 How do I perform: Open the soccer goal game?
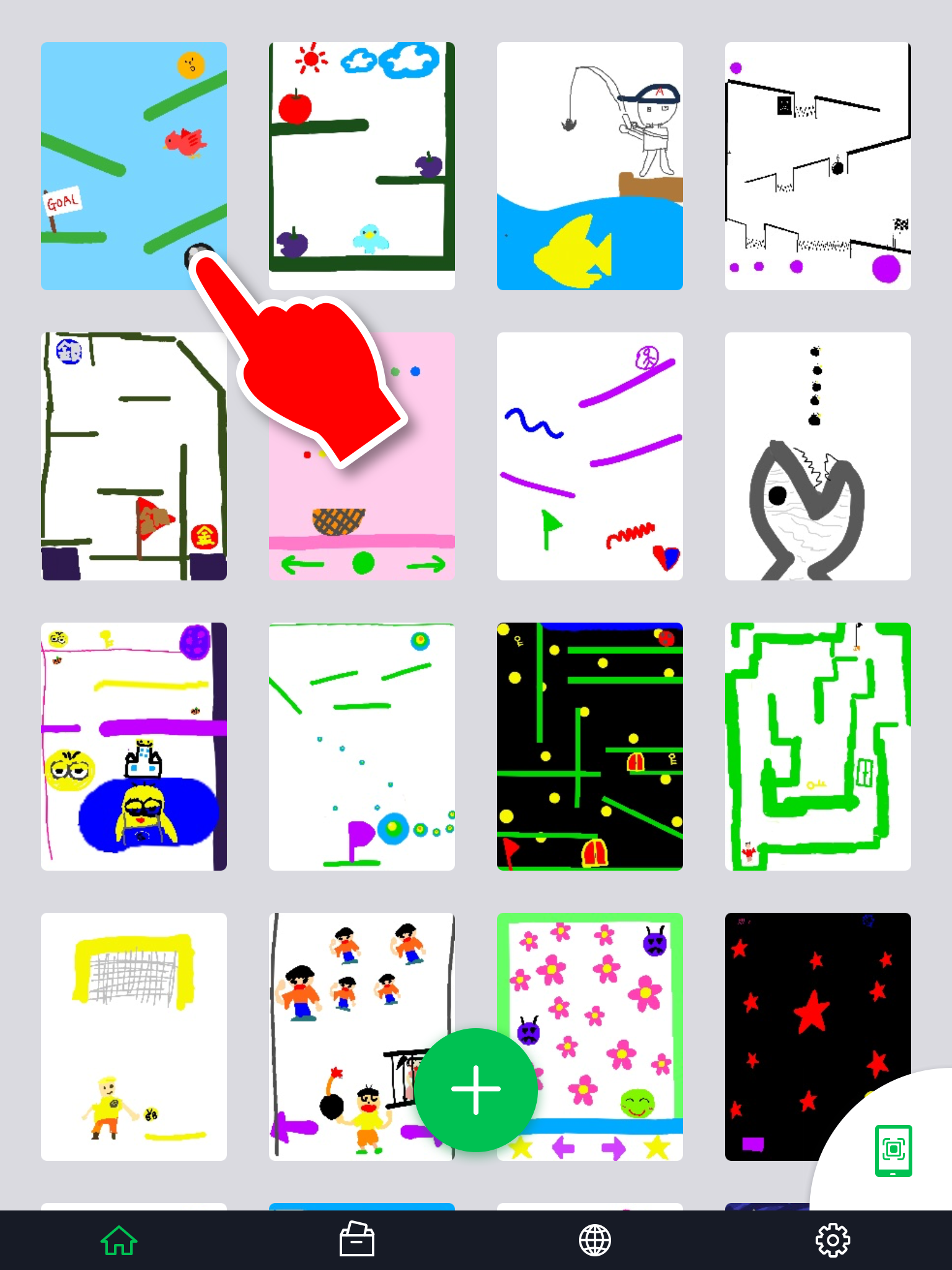[134, 1036]
